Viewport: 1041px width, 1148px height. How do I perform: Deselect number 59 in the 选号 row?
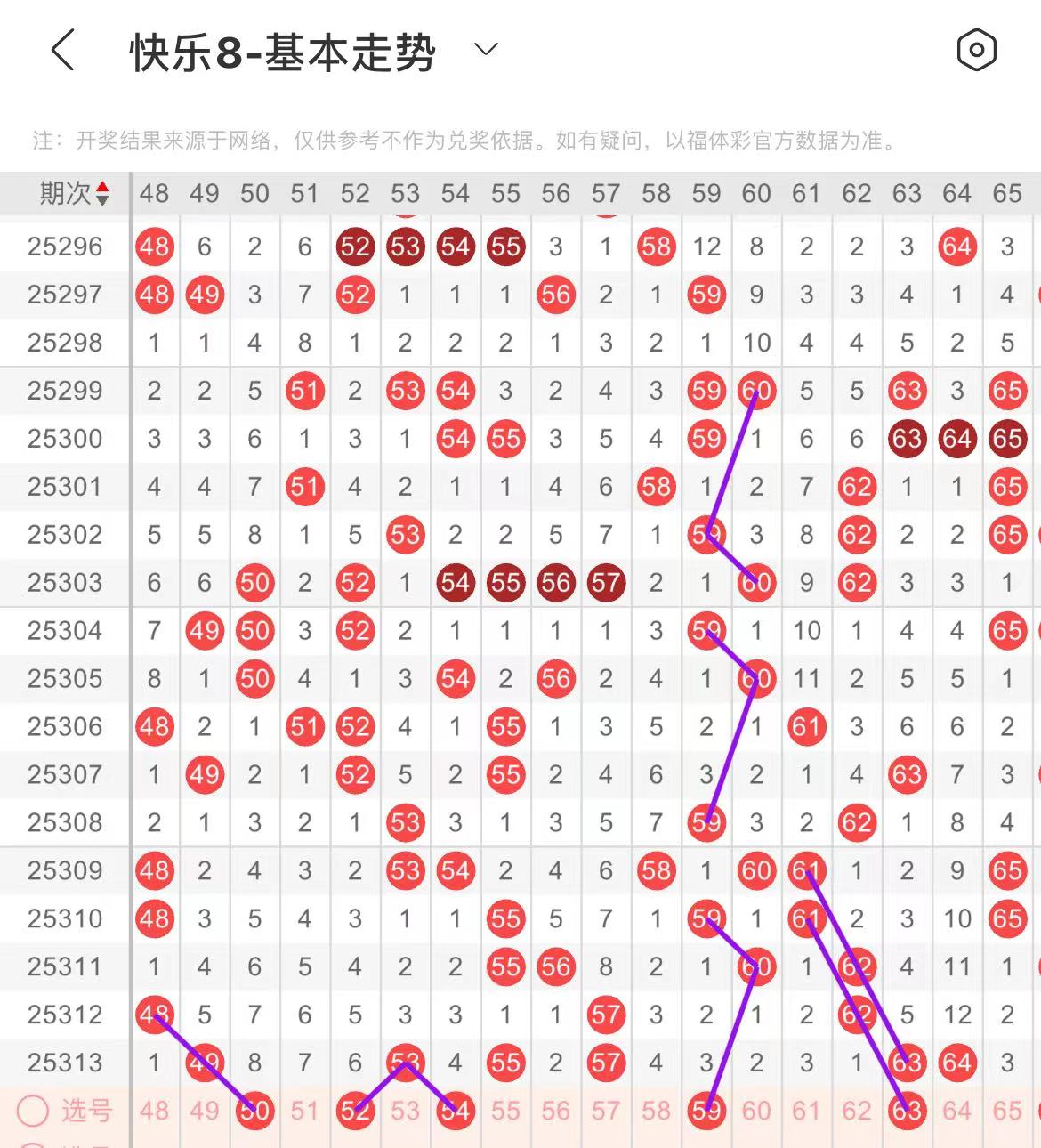(x=706, y=1111)
